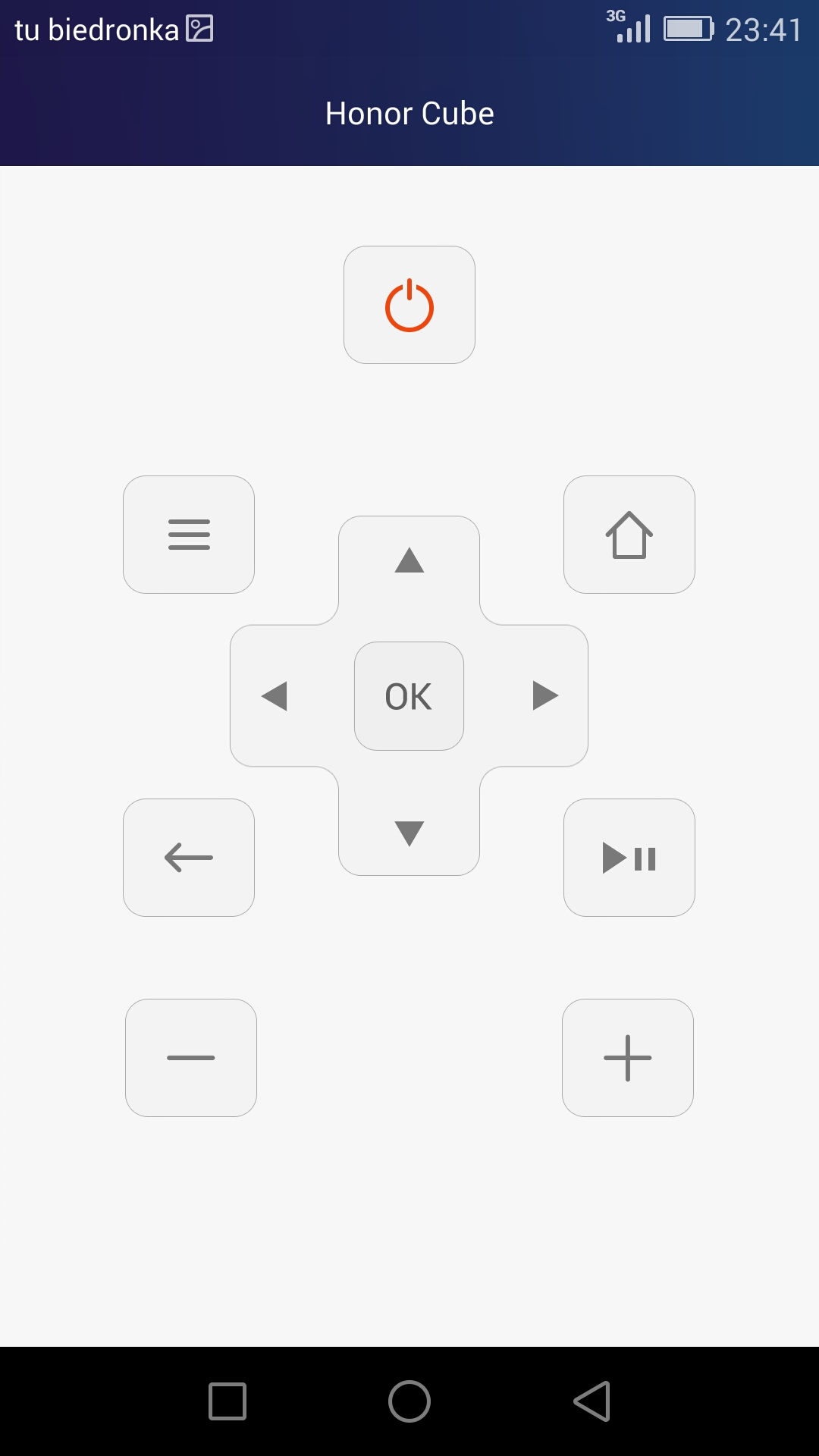Tap the orange power button
Image resolution: width=819 pixels, height=1456 pixels.
coord(409,305)
